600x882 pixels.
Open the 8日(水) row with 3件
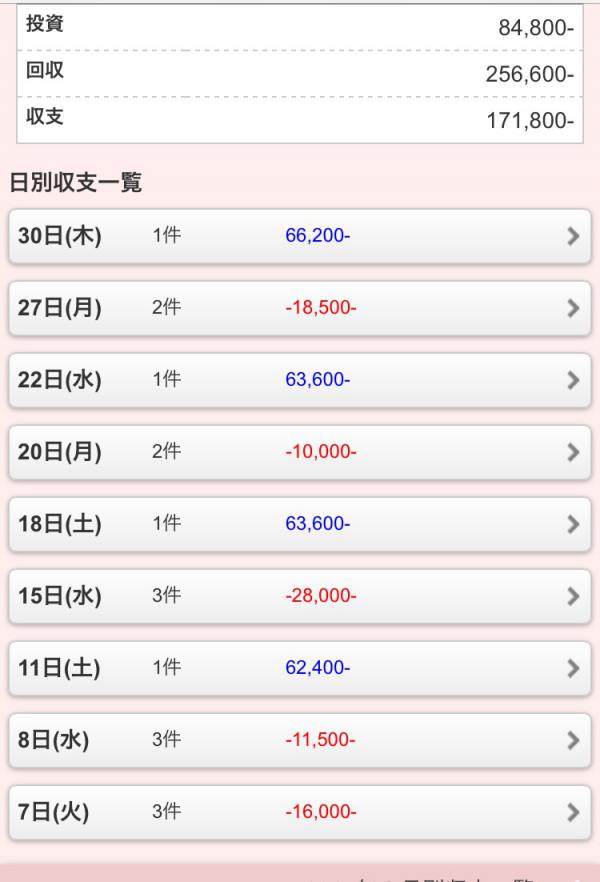pyautogui.click(x=299, y=740)
